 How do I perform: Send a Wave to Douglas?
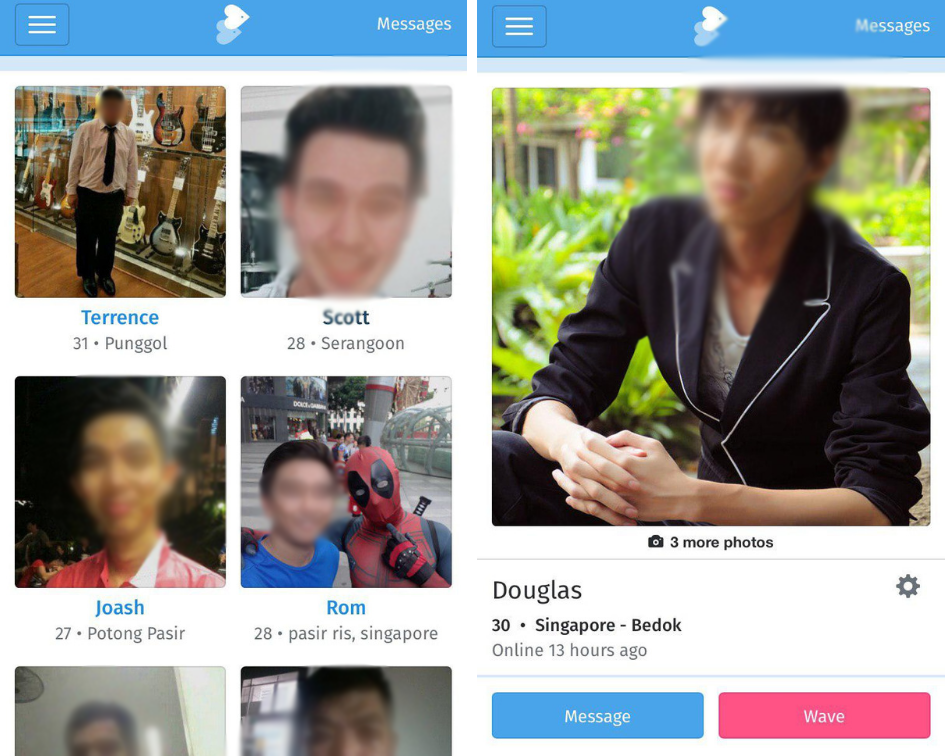(x=824, y=716)
